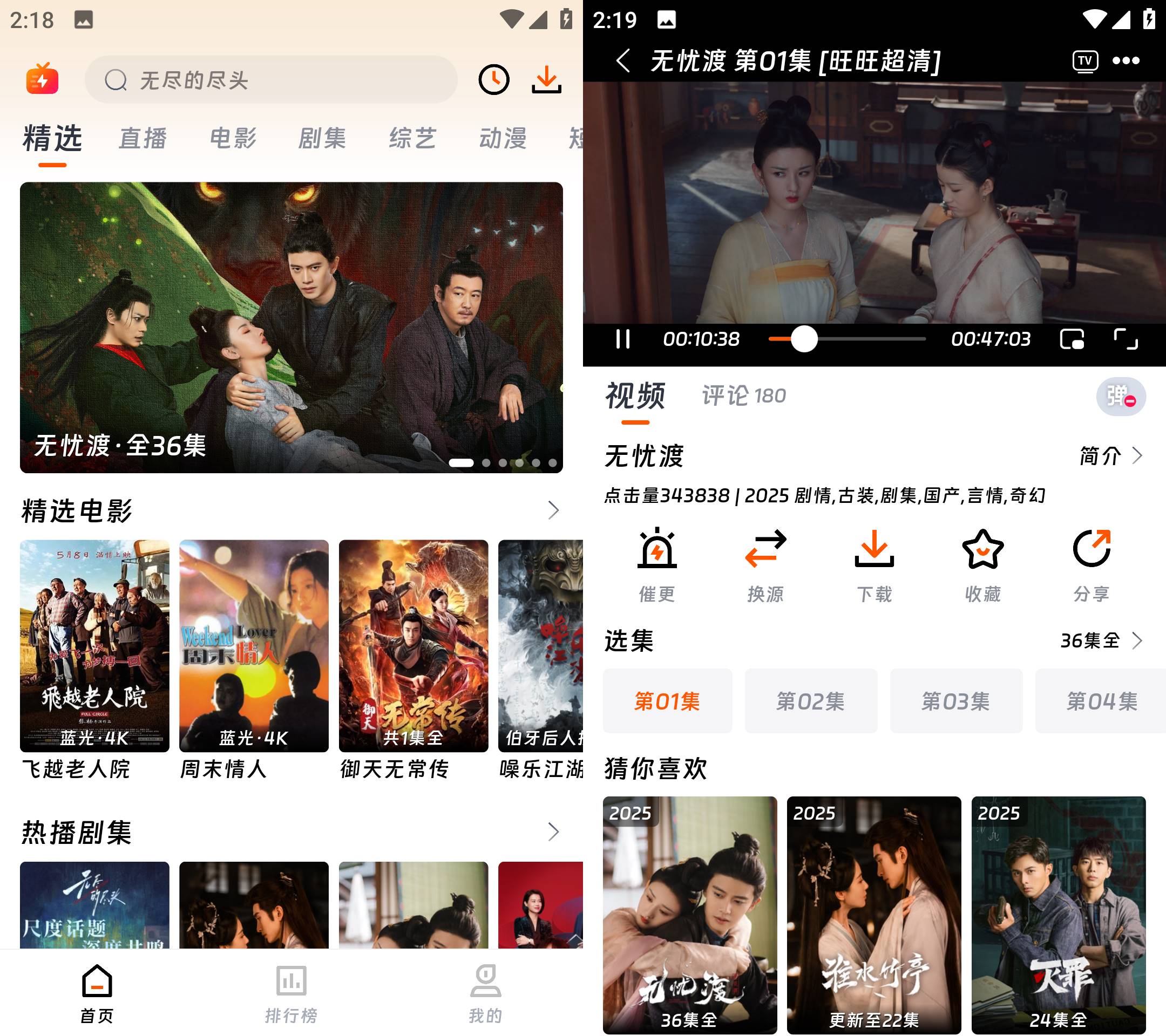Toggle the 弹 danmaku button

[1120, 396]
